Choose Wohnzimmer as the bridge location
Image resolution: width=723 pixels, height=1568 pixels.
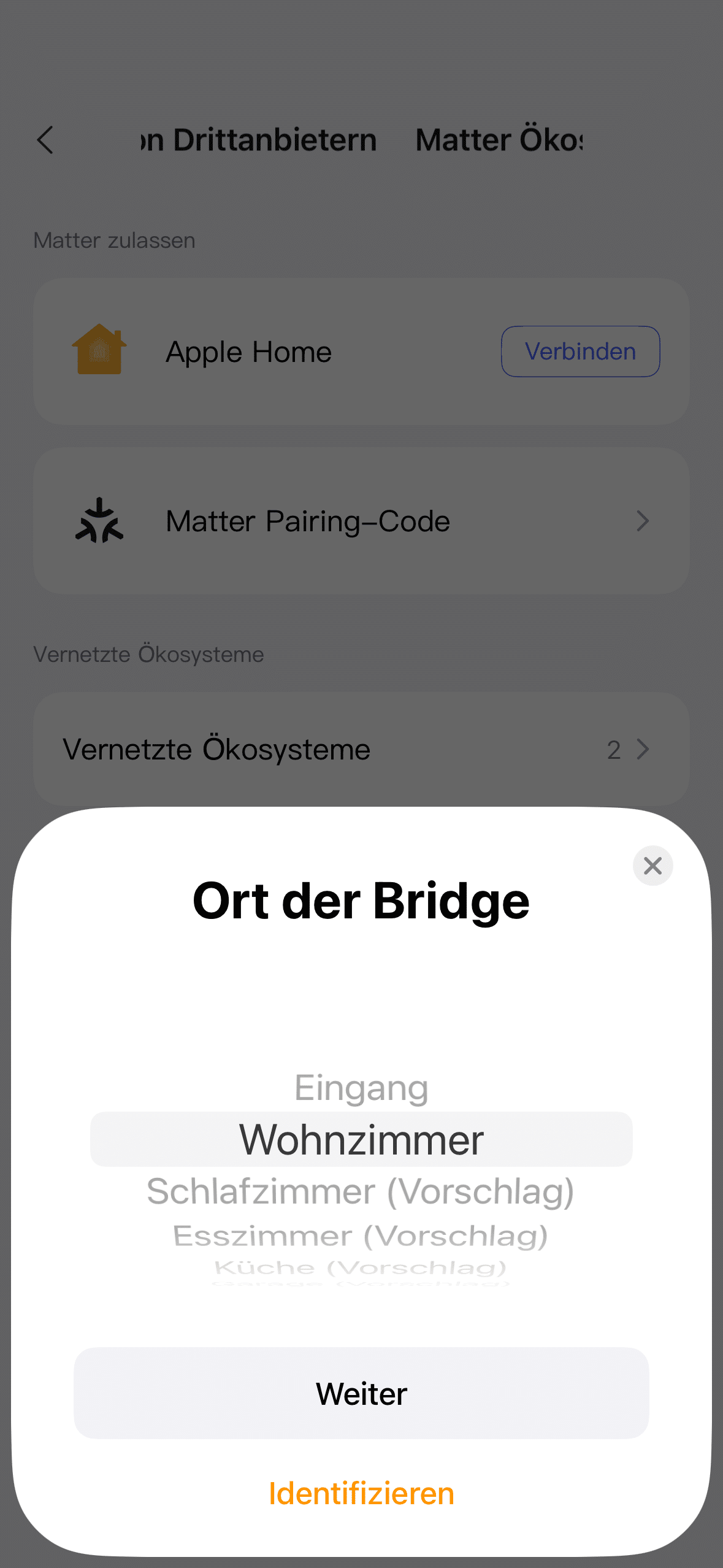(x=361, y=1139)
